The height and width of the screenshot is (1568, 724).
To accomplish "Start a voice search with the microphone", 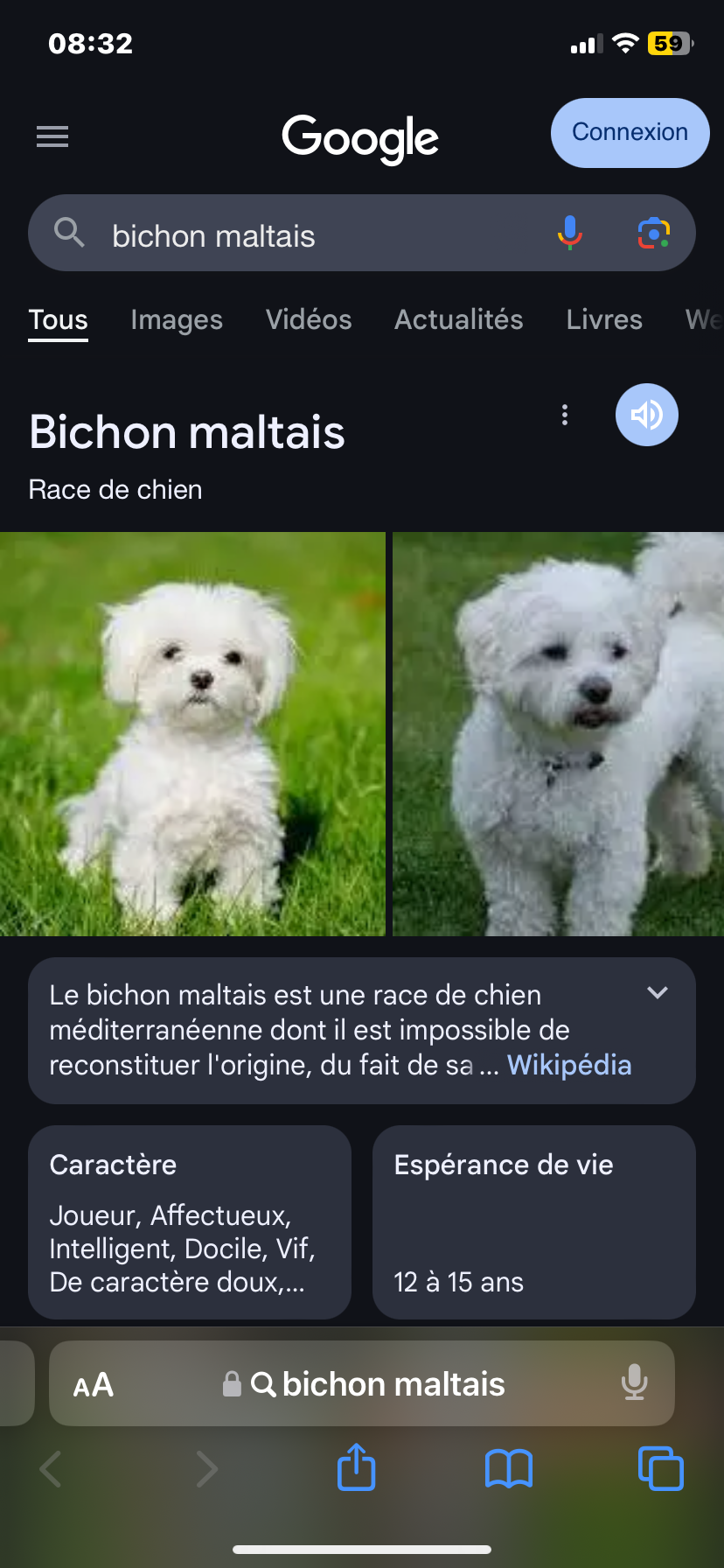I will click(569, 233).
